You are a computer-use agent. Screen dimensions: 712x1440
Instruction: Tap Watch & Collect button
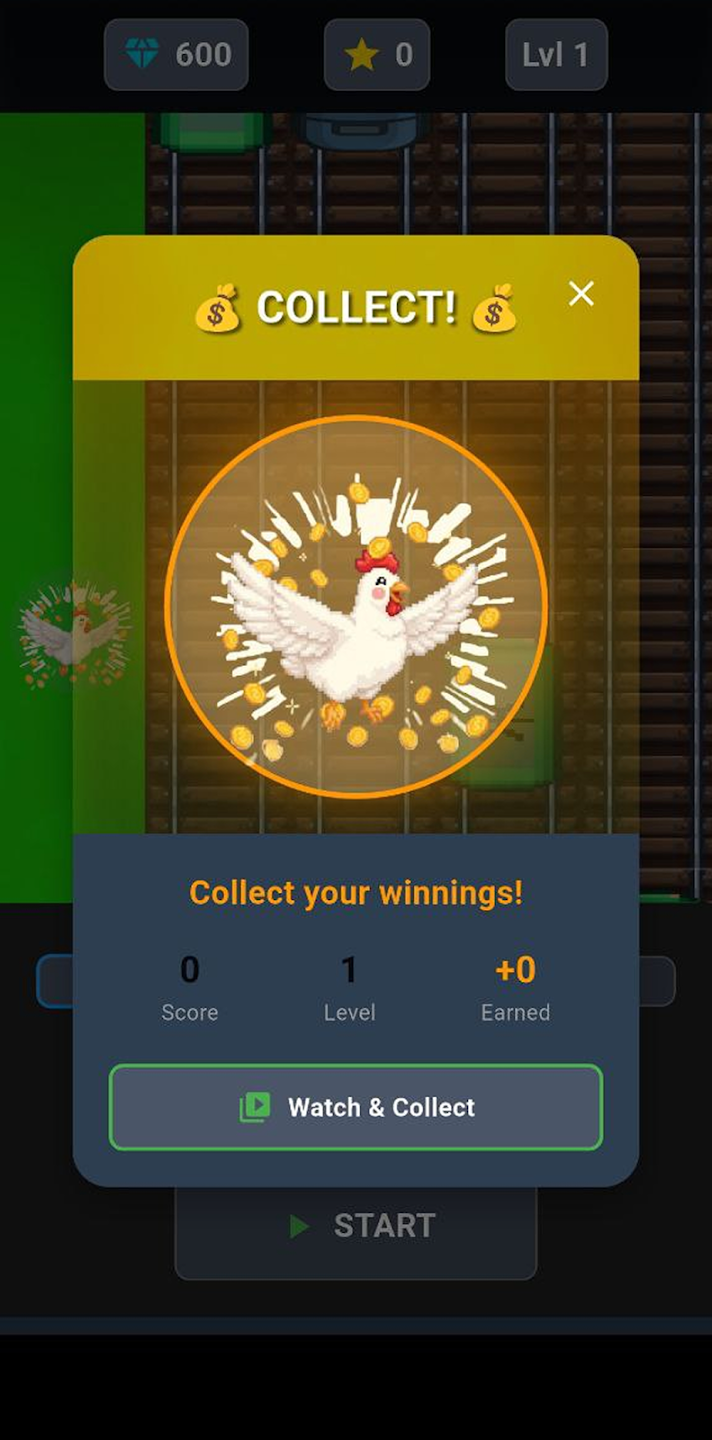coord(356,1107)
